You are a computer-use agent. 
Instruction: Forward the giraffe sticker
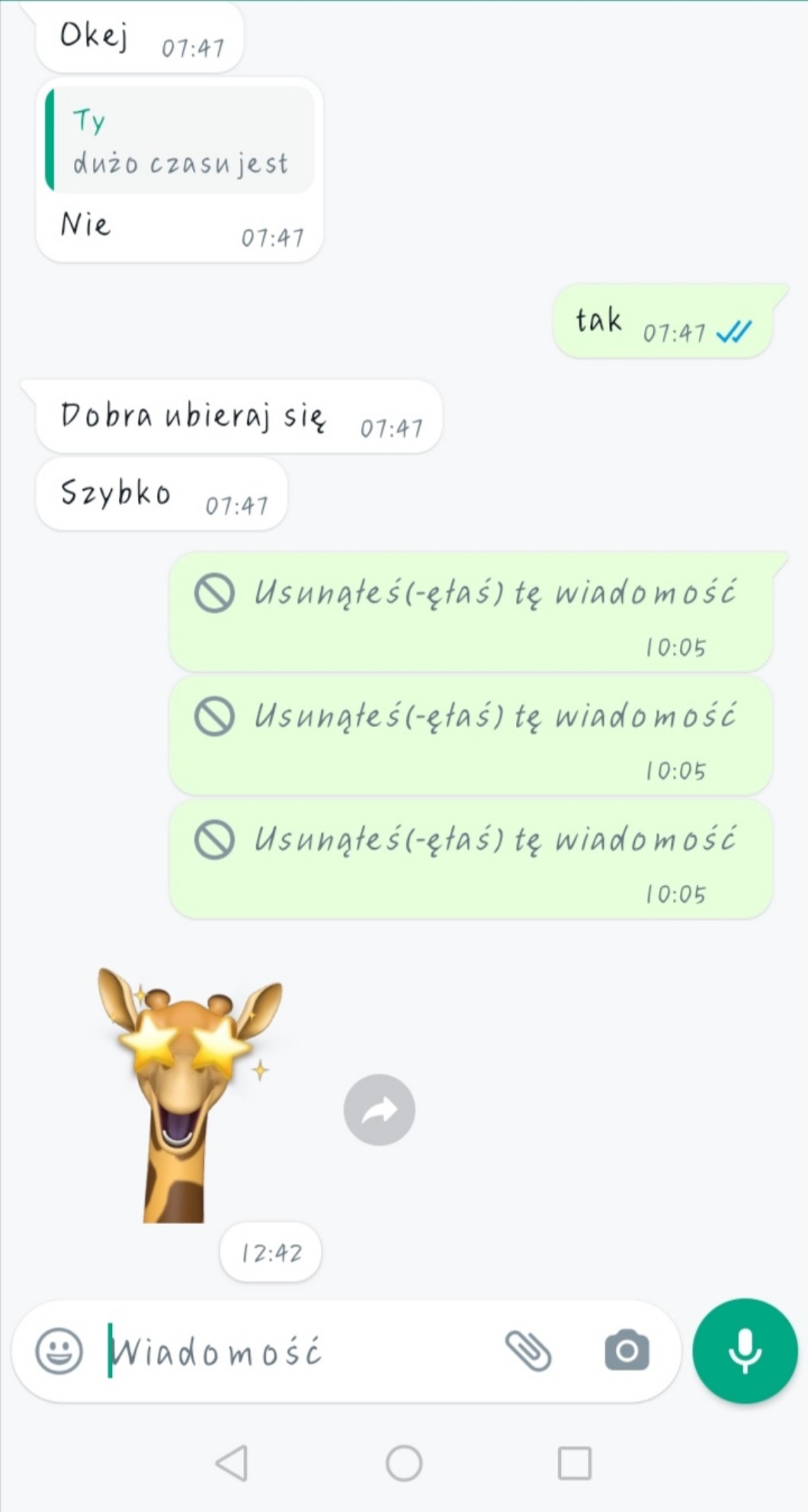point(379,1110)
